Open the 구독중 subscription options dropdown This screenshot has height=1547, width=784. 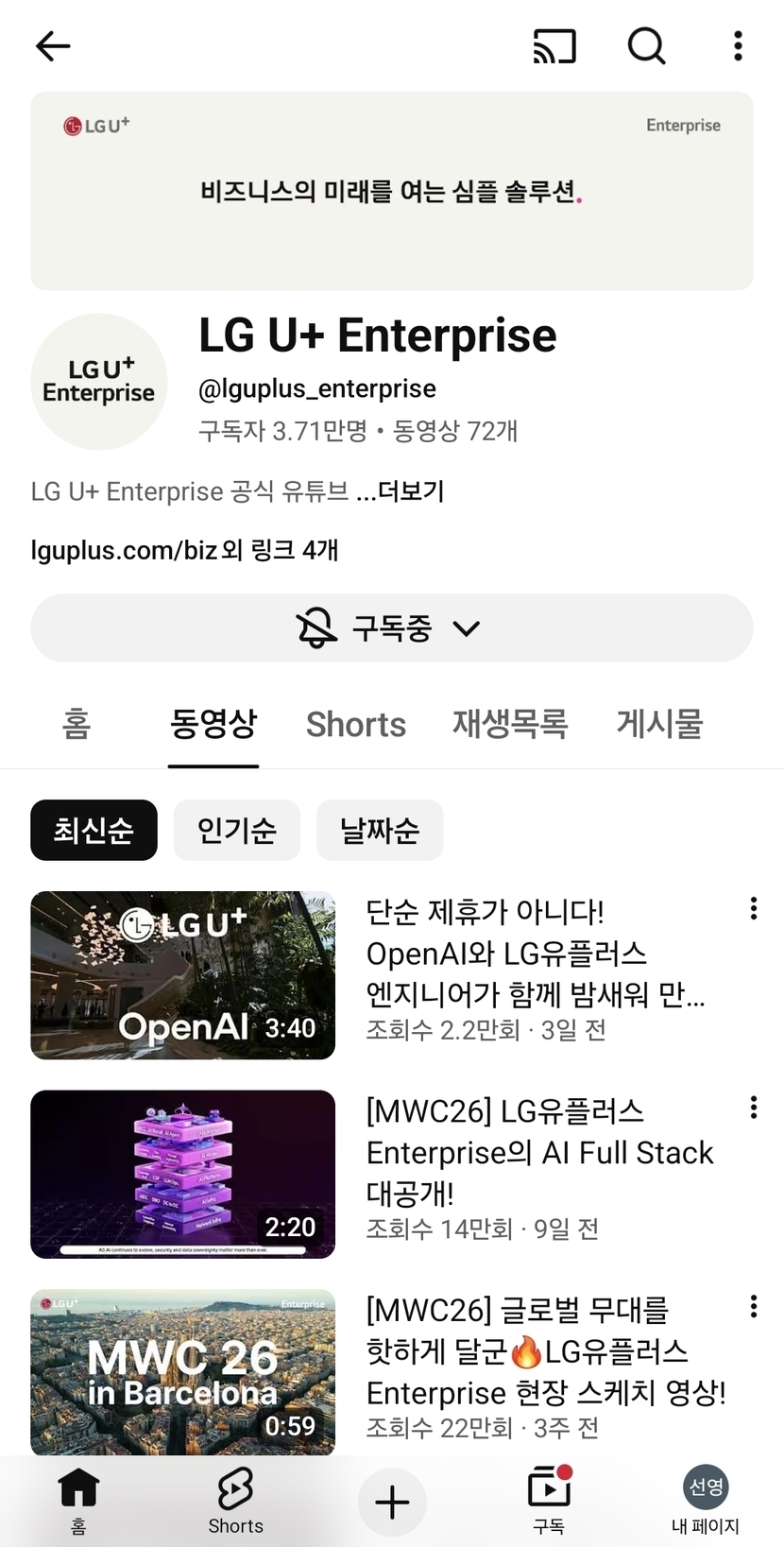[x=391, y=628]
